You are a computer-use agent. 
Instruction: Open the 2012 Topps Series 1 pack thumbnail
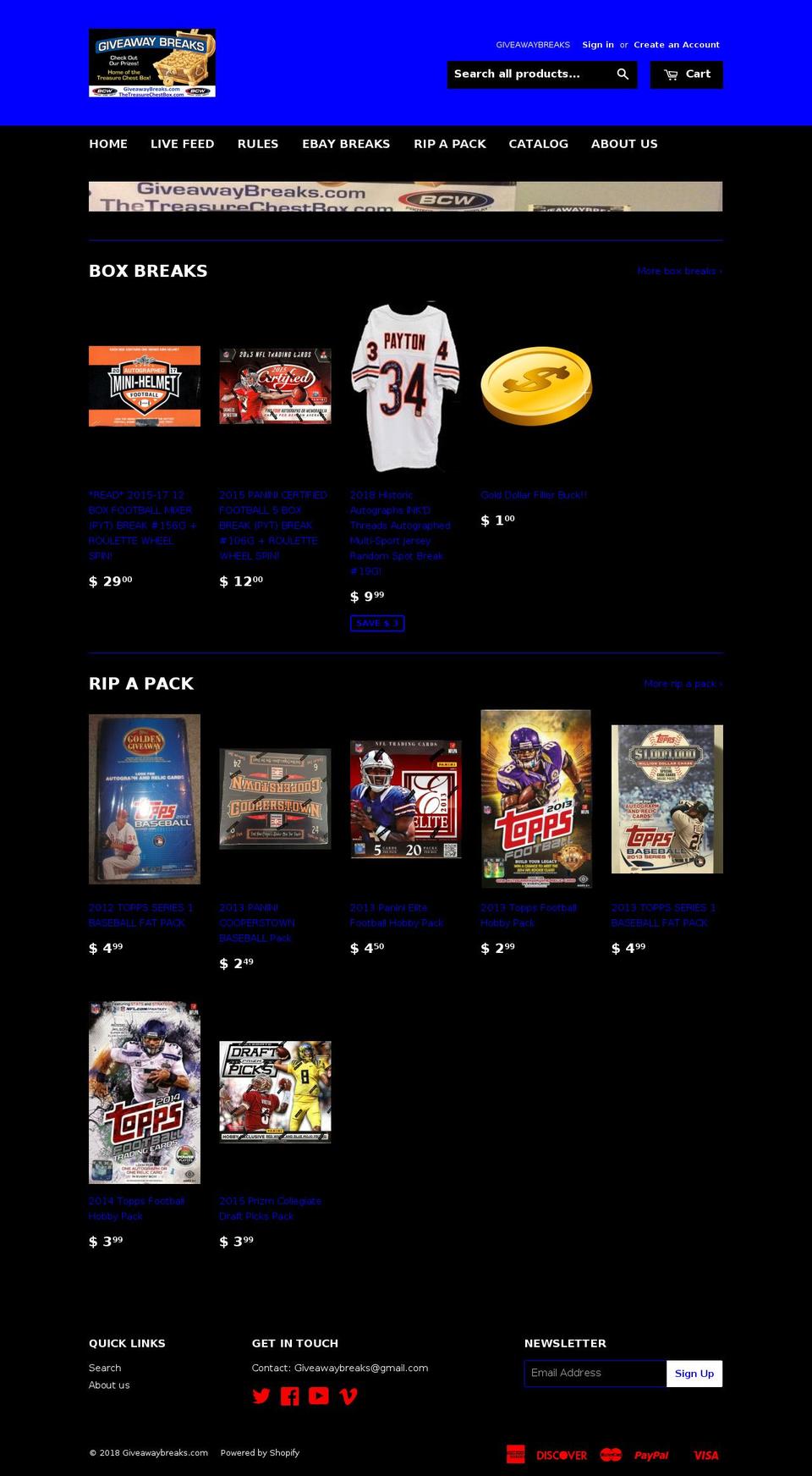tap(145, 798)
